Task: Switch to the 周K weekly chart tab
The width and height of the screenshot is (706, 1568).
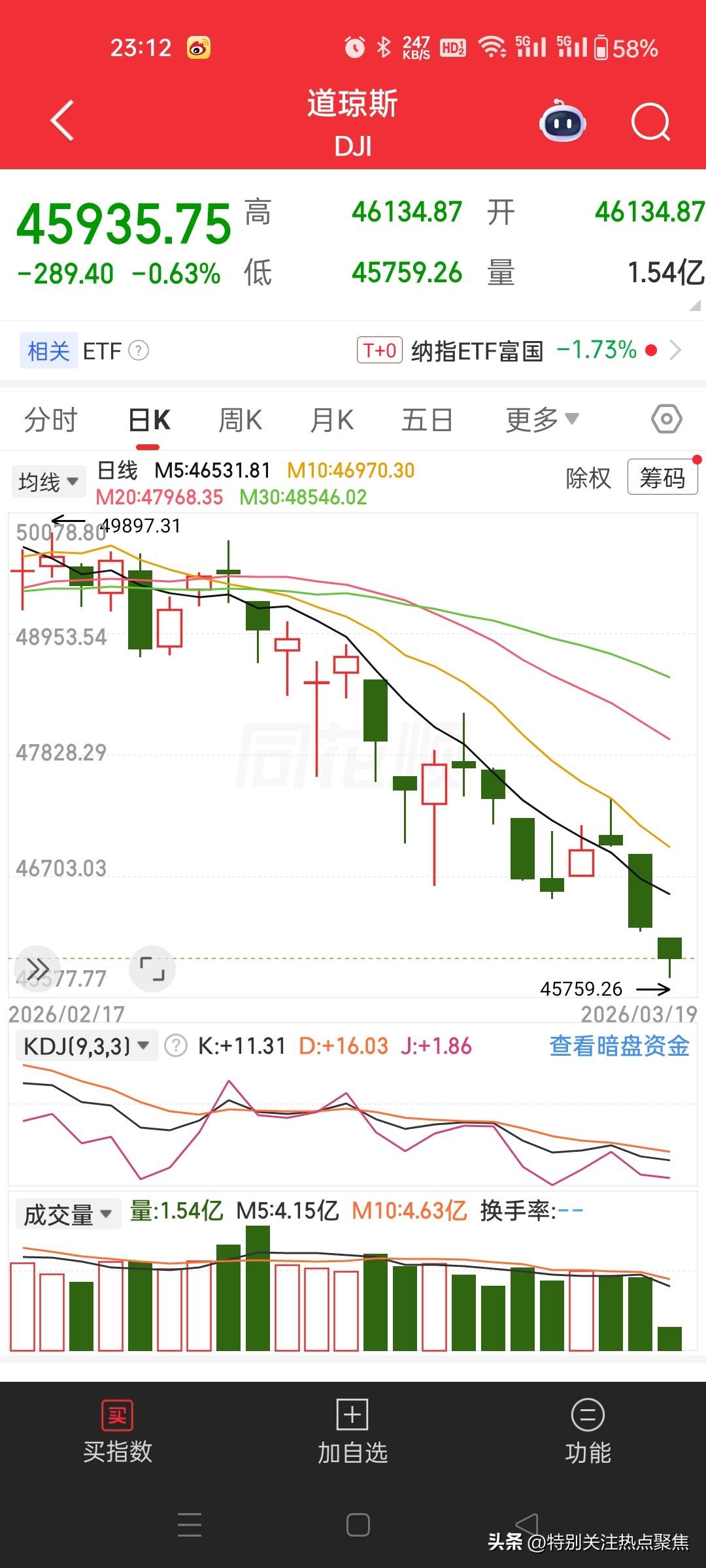Action: coord(241,419)
